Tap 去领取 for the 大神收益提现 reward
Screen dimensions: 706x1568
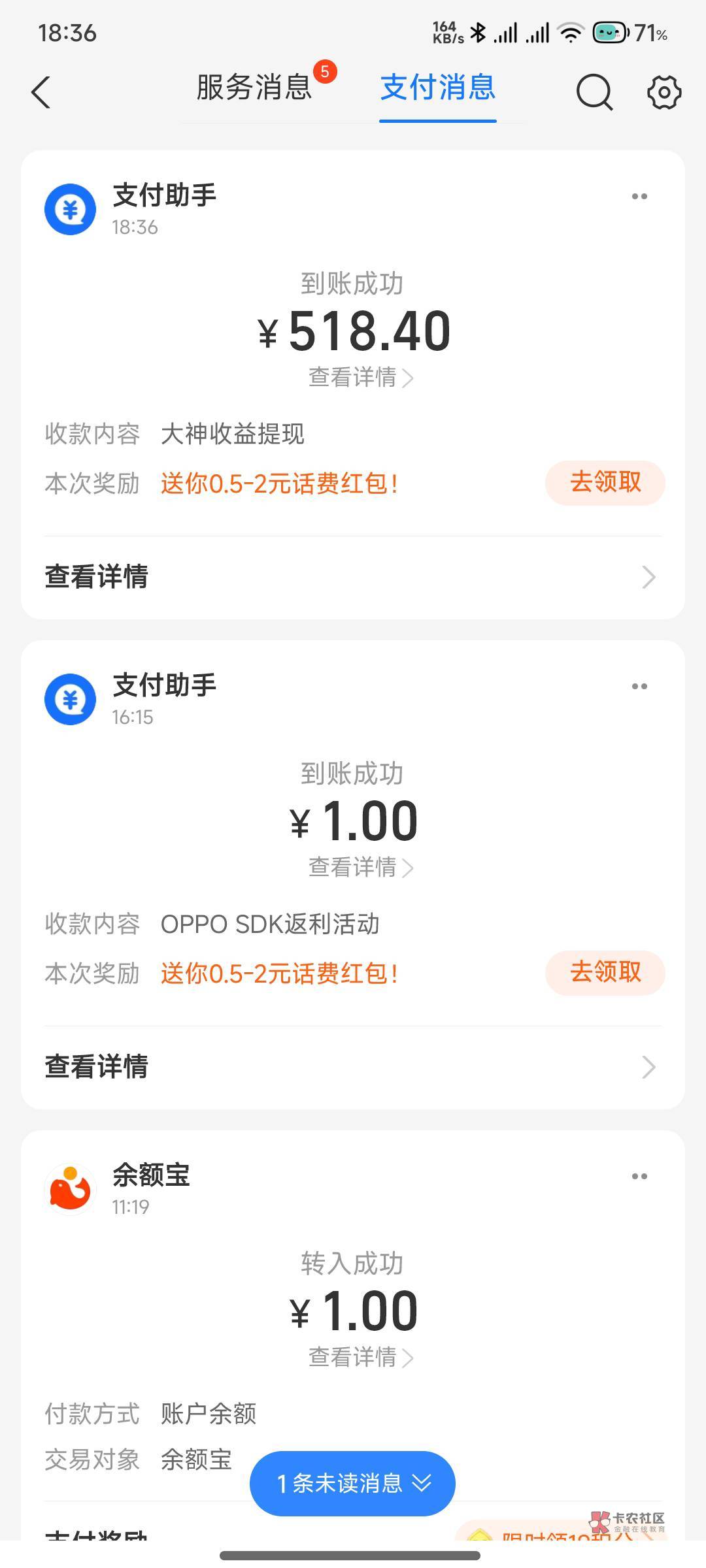point(605,483)
